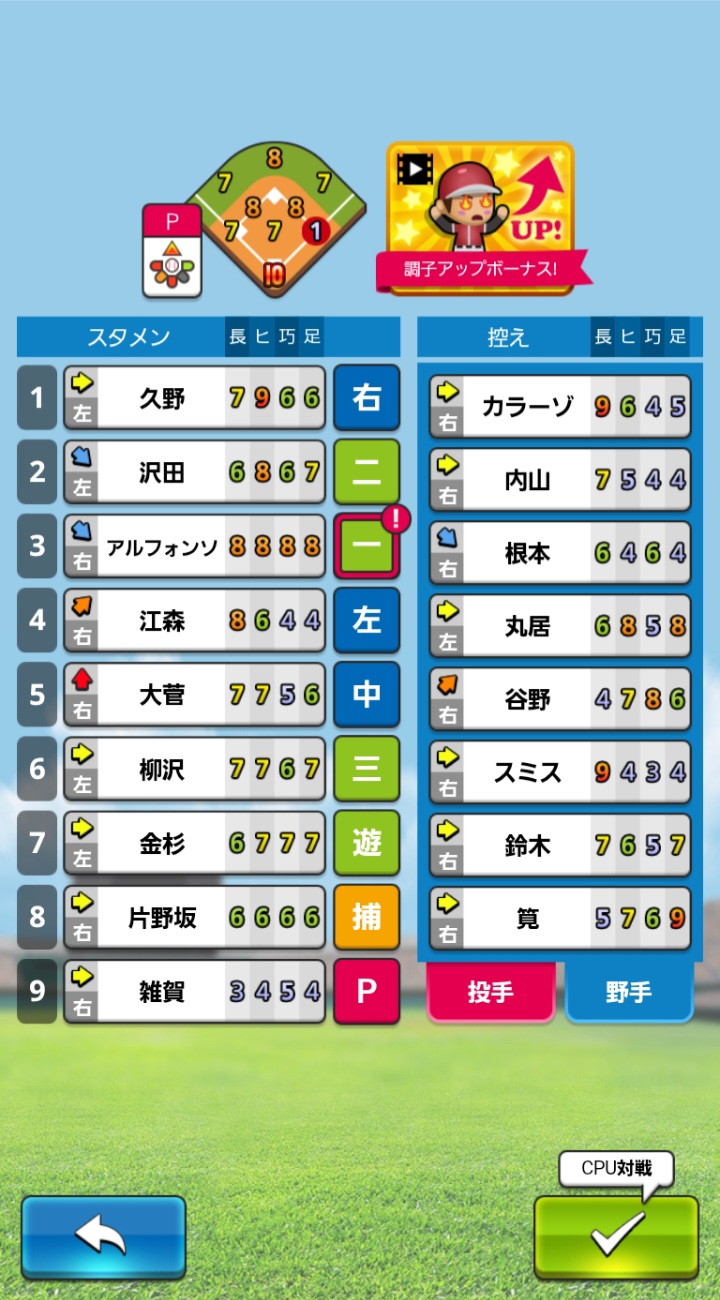
Task: Switch to the 投手 tab
Action: 490,991
